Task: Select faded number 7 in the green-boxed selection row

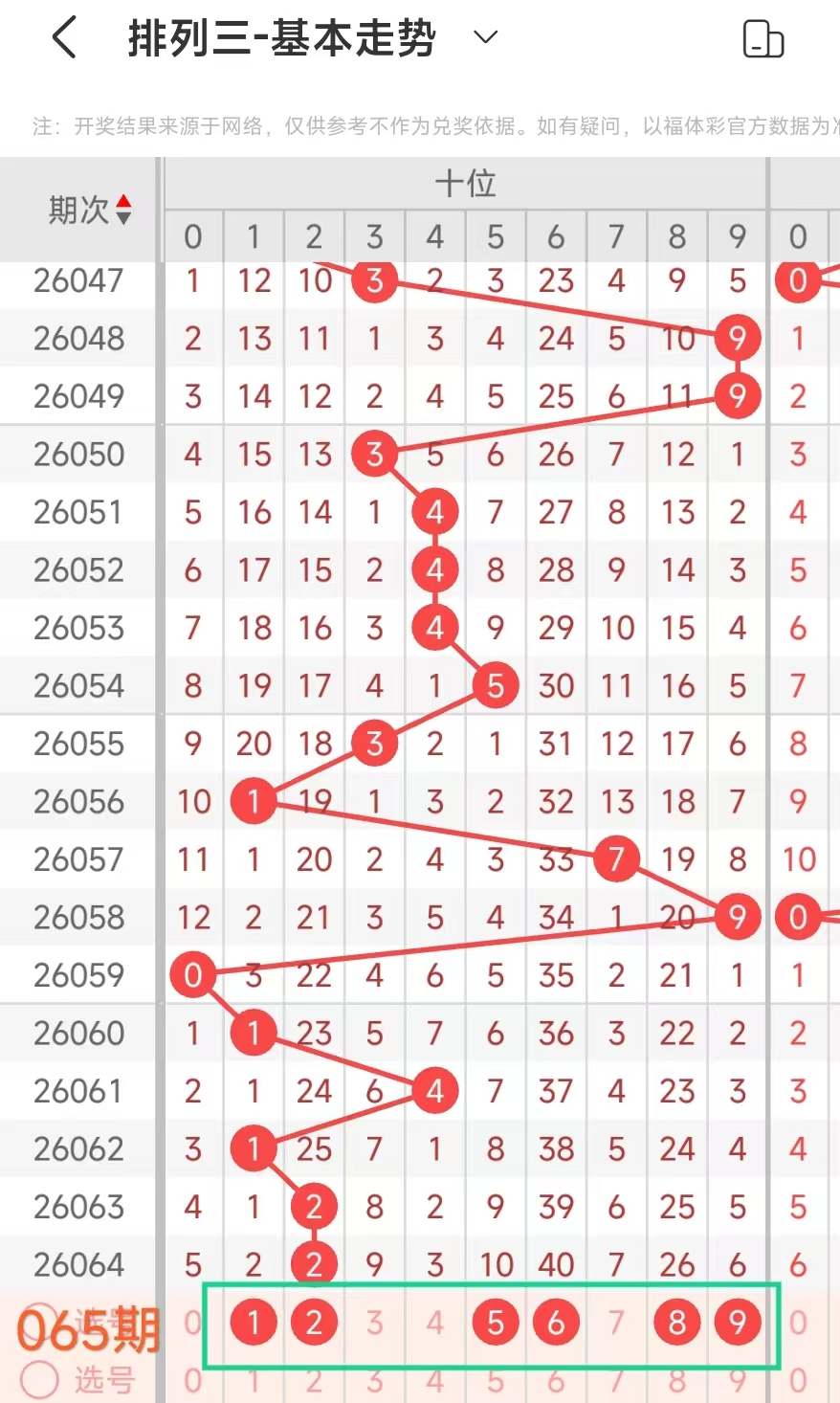Action: 616,1323
